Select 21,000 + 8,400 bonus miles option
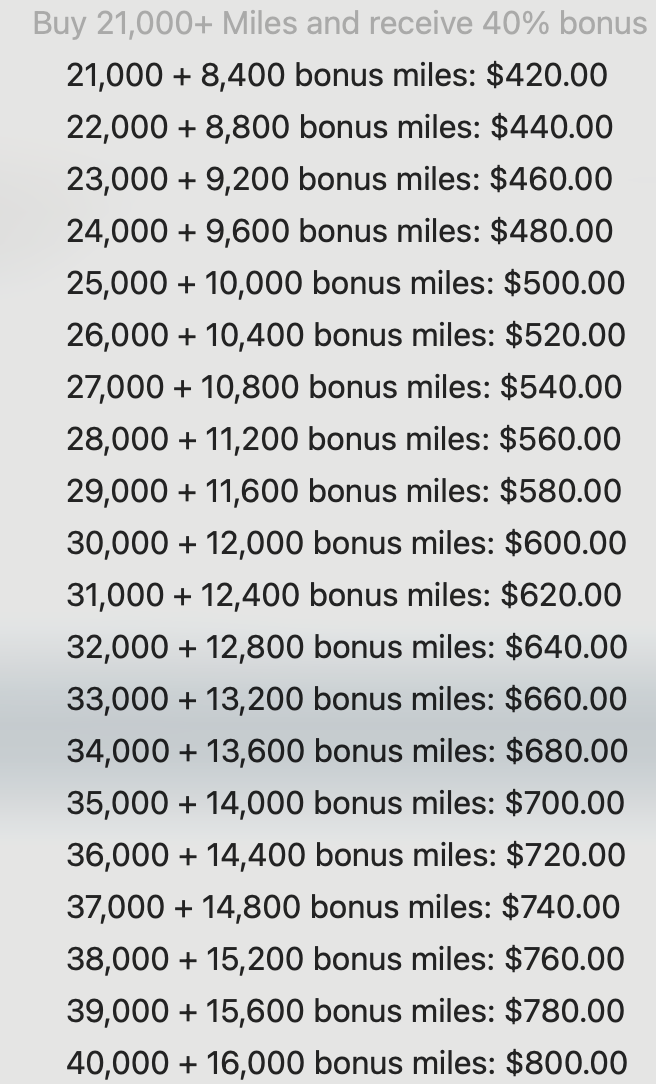 pos(336,75)
